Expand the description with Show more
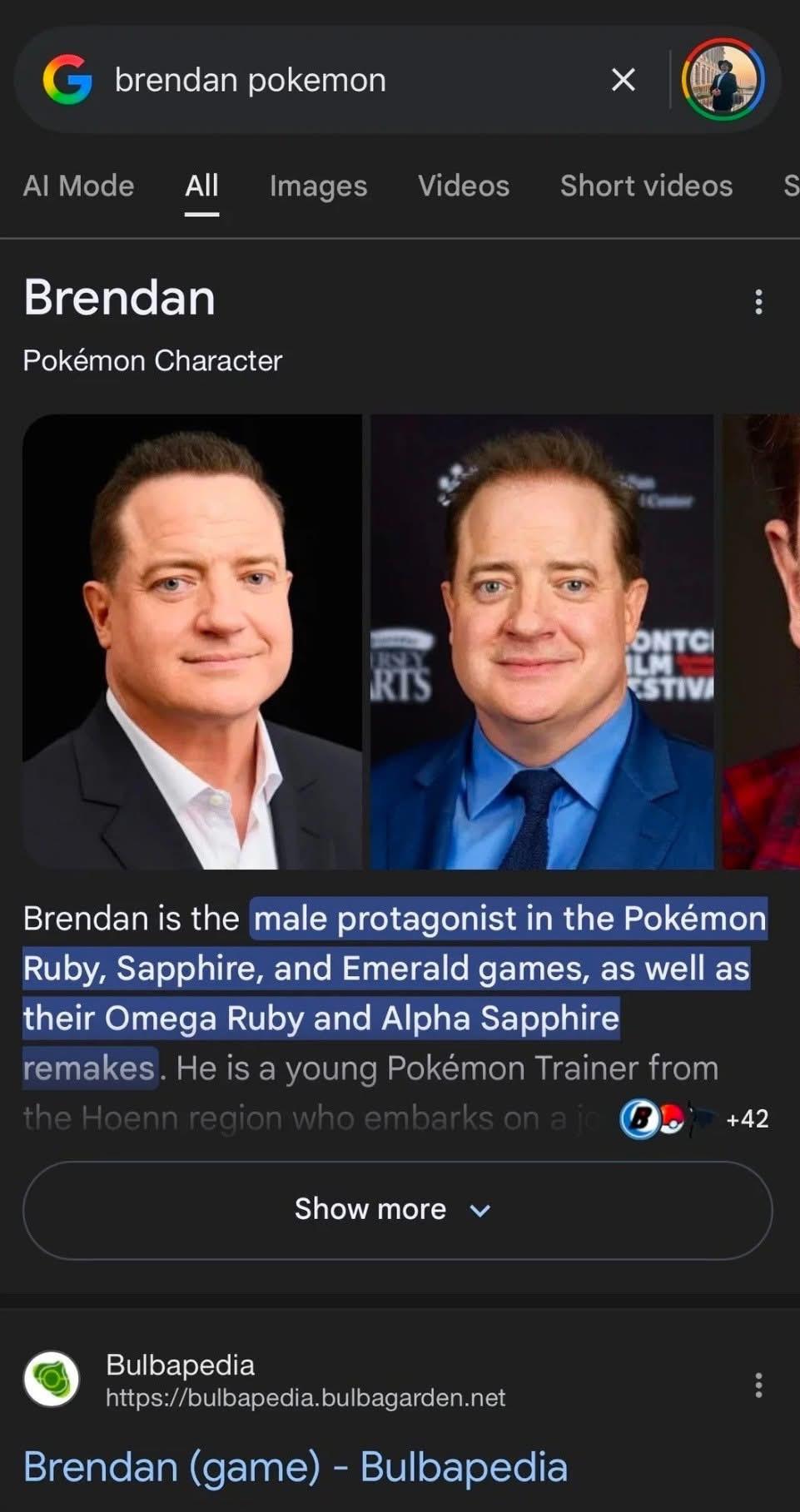Screen dimensions: 800x1512 (x=397, y=1209)
